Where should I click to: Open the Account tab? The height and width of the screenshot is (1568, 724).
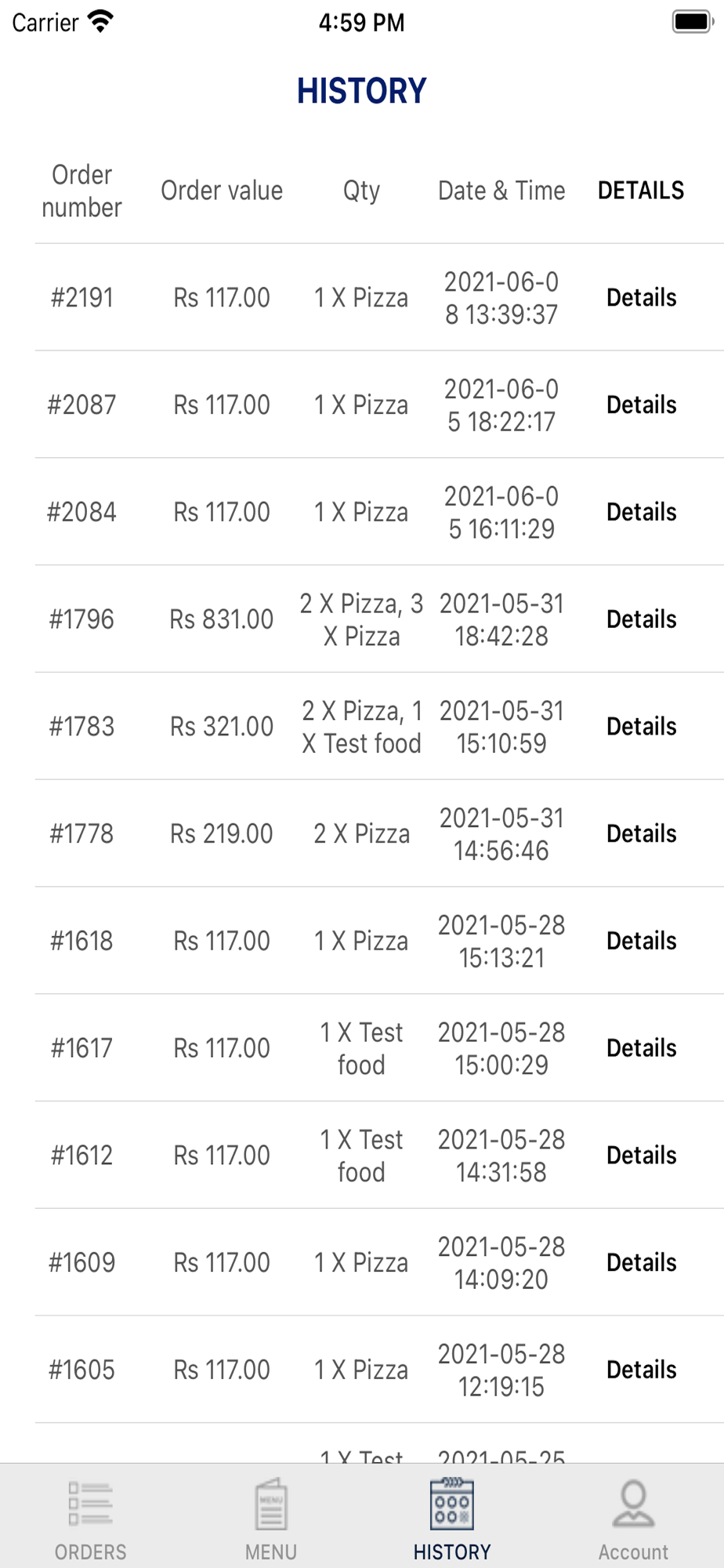[633, 1519]
